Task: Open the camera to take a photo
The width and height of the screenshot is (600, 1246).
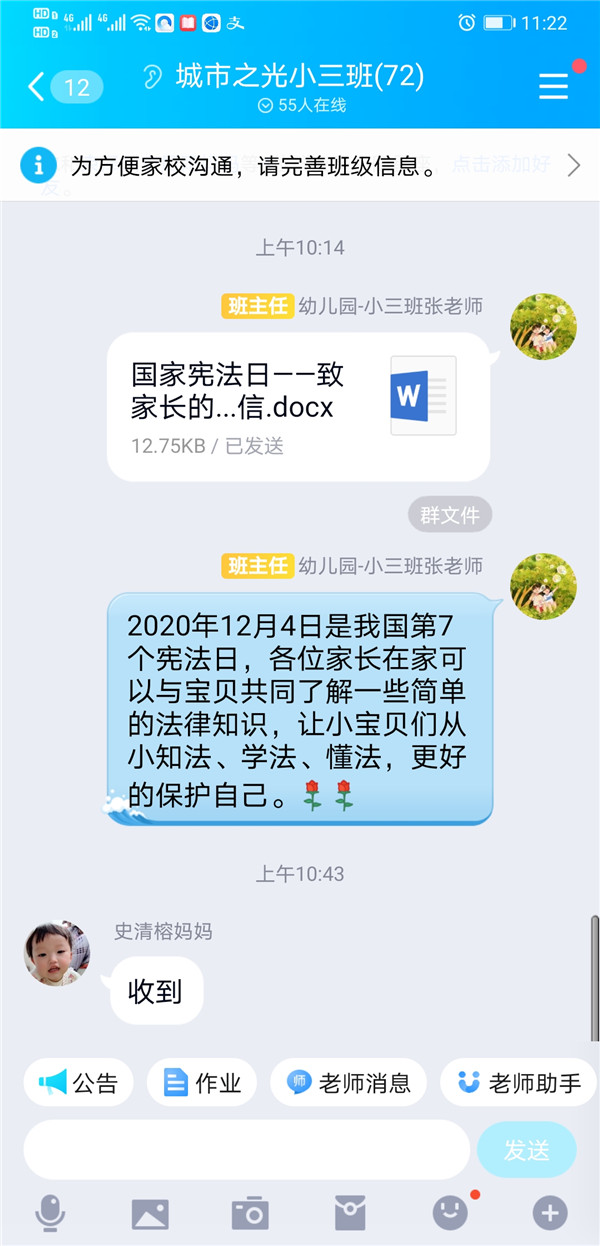Action: pos(250,1213)
